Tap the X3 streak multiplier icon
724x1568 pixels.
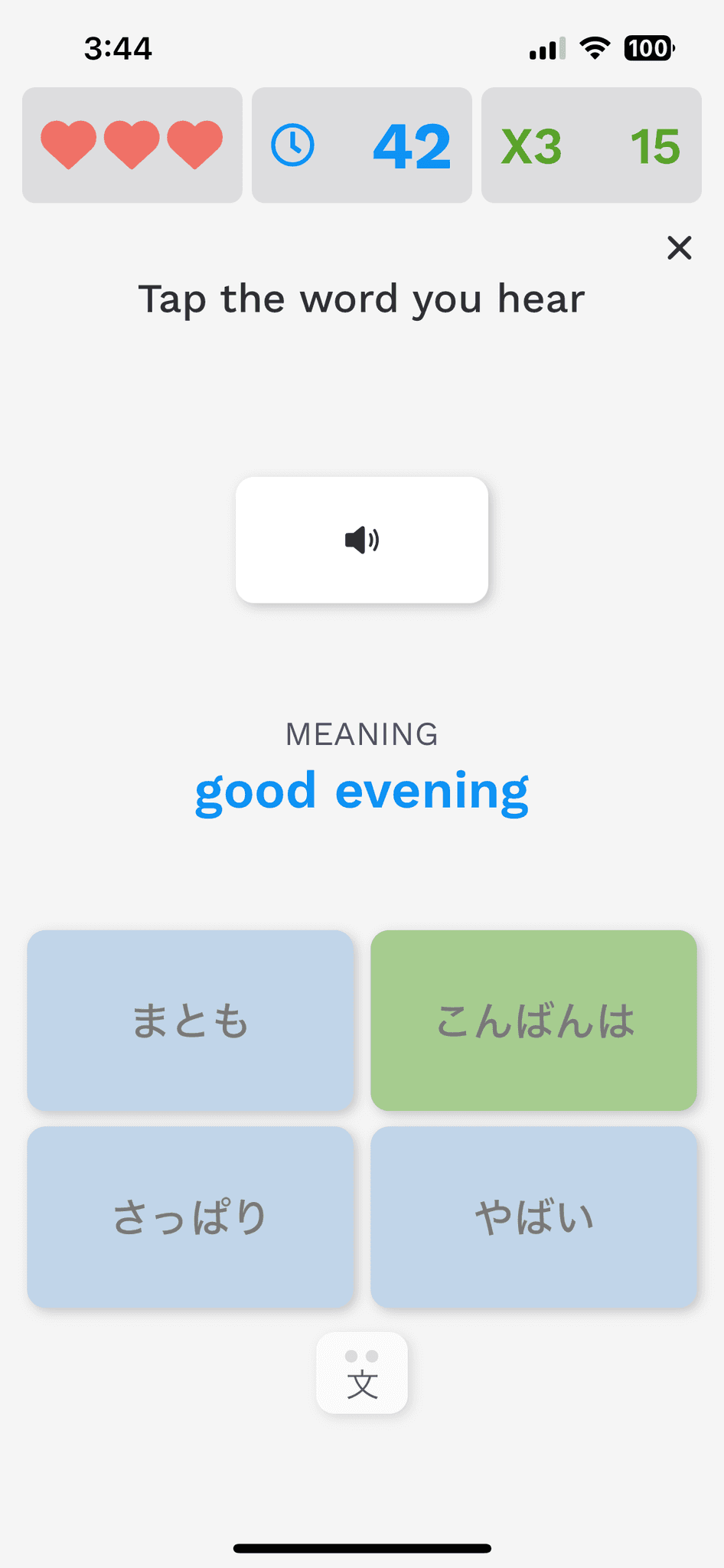pyautogui.click(x=533, y=145)
